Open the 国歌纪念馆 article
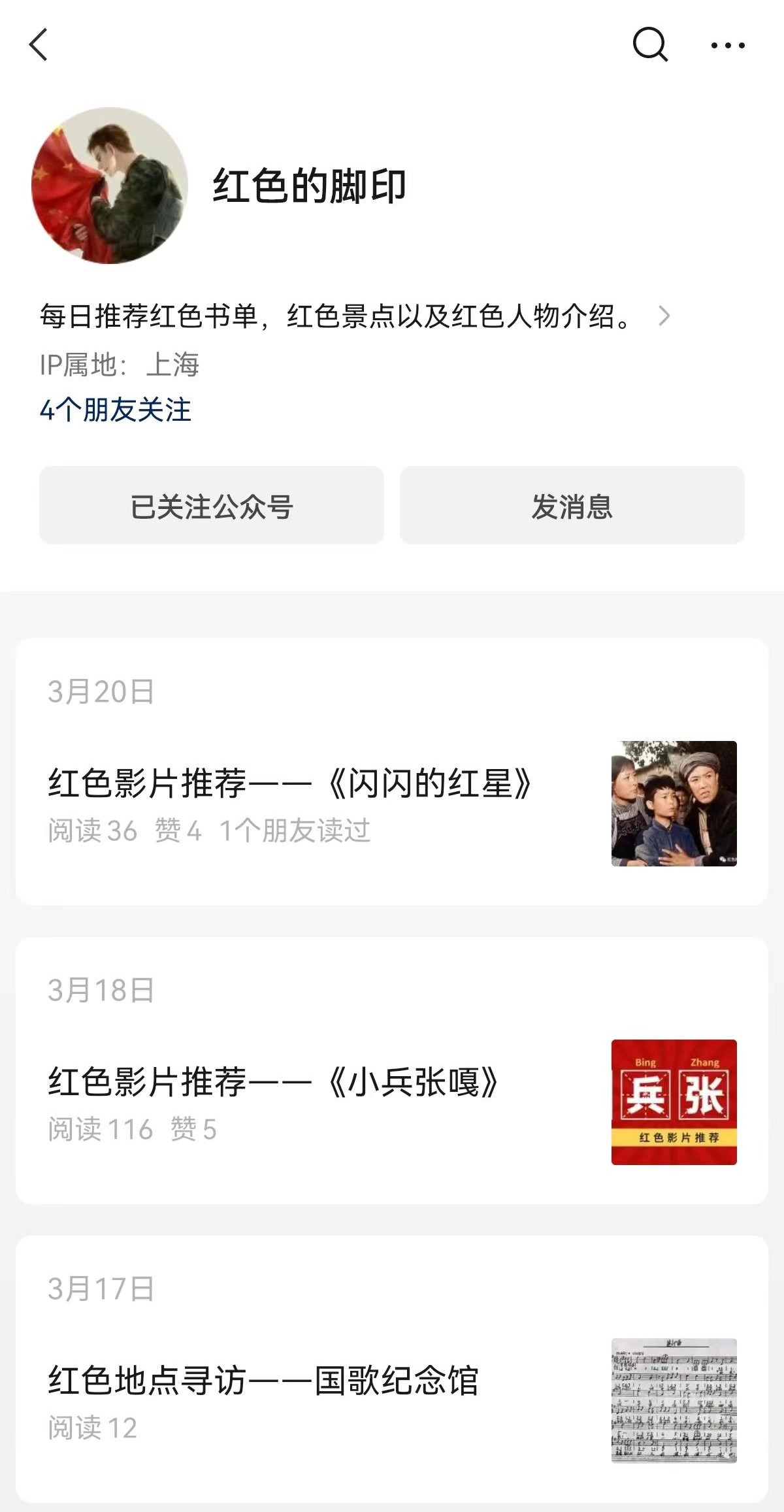 [264, 1381]
